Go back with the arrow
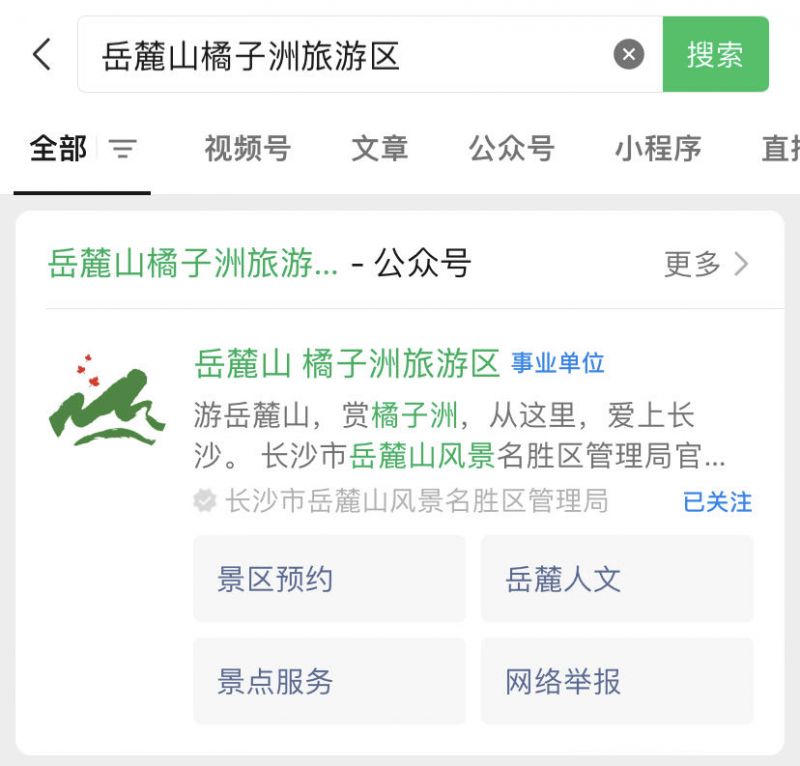This screenshot has width=800, height=766. [x=41, y=55]
